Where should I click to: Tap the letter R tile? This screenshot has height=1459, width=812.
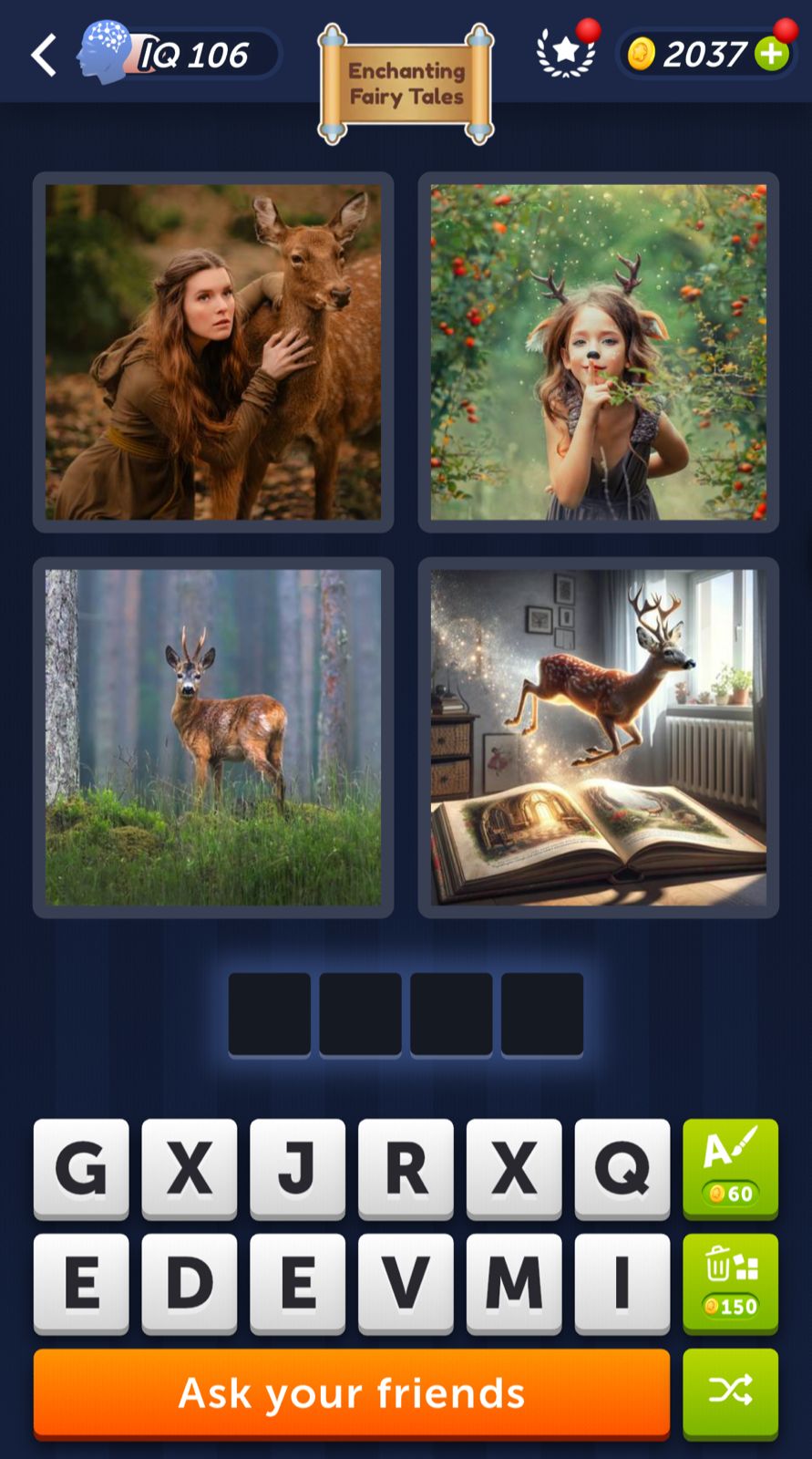point(406,1168)
